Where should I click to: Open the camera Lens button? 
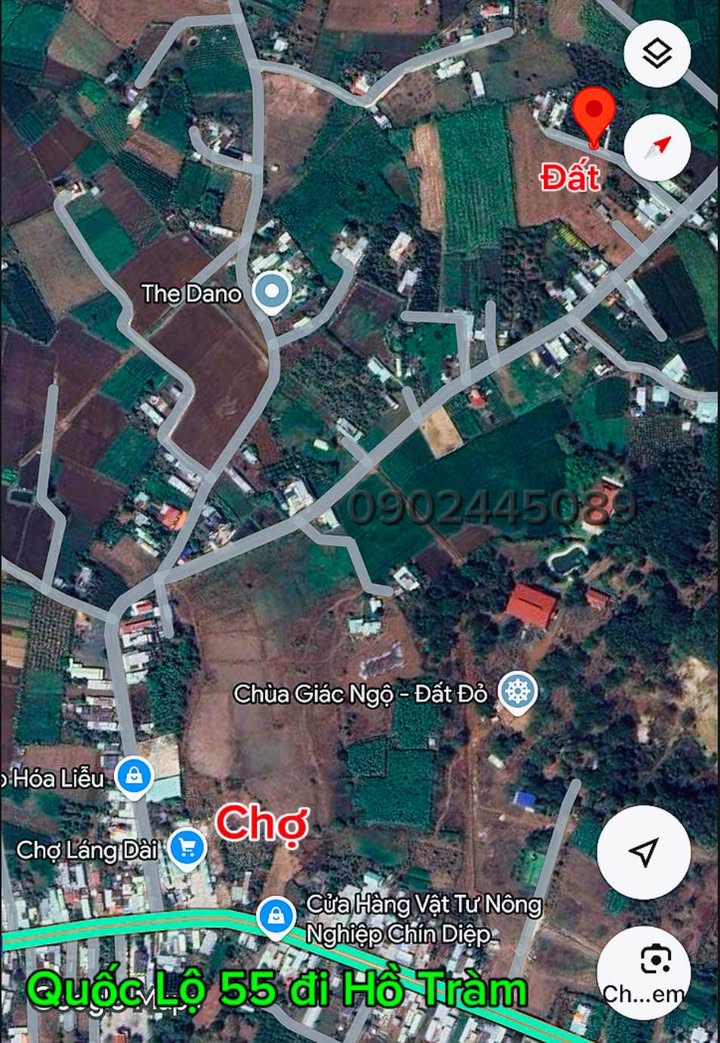click(x=655, y=961)
